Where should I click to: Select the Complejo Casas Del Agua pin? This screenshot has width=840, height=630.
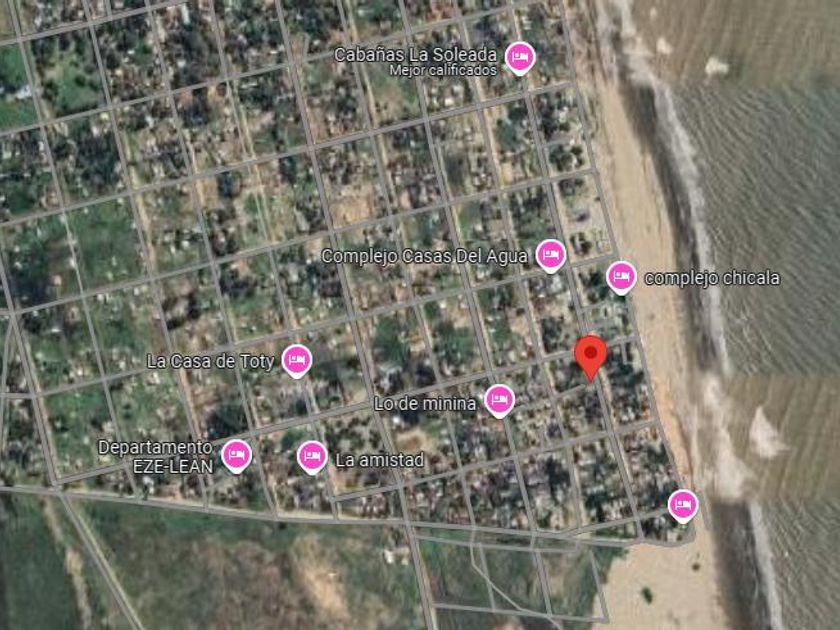550,255
